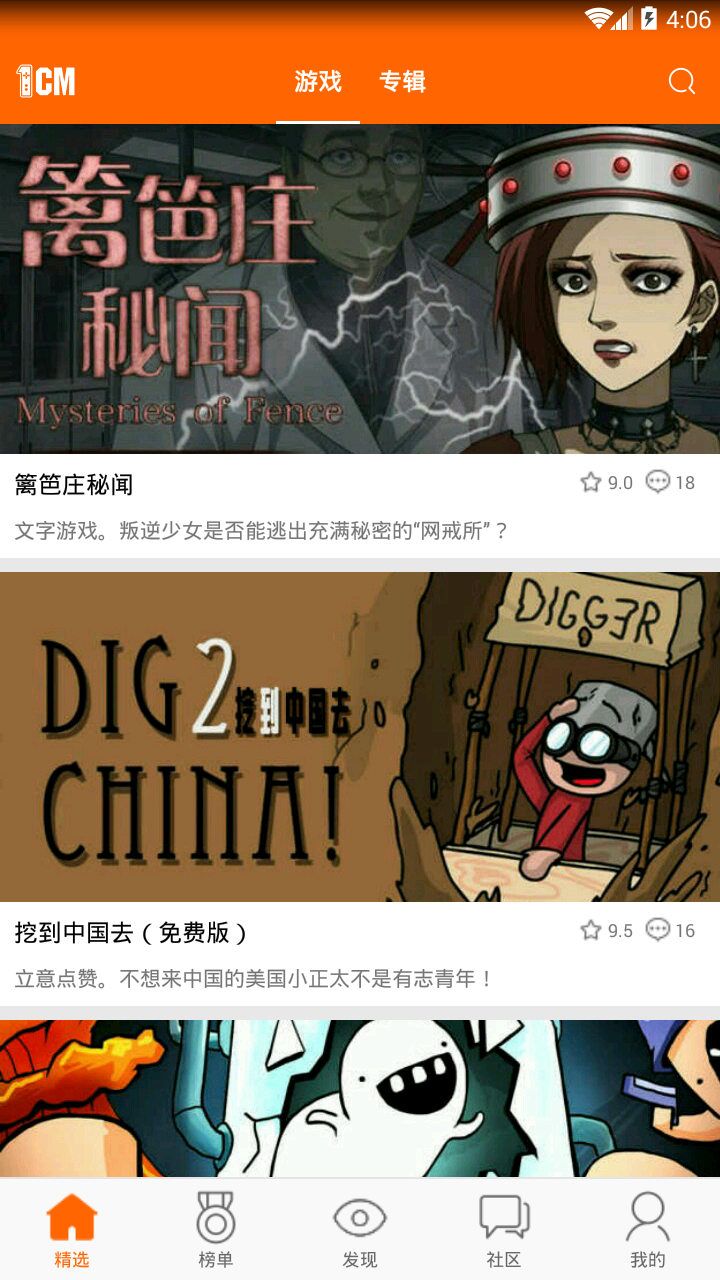Open the 社区 community tab

pyautogui.click(x=504, y=1230)
